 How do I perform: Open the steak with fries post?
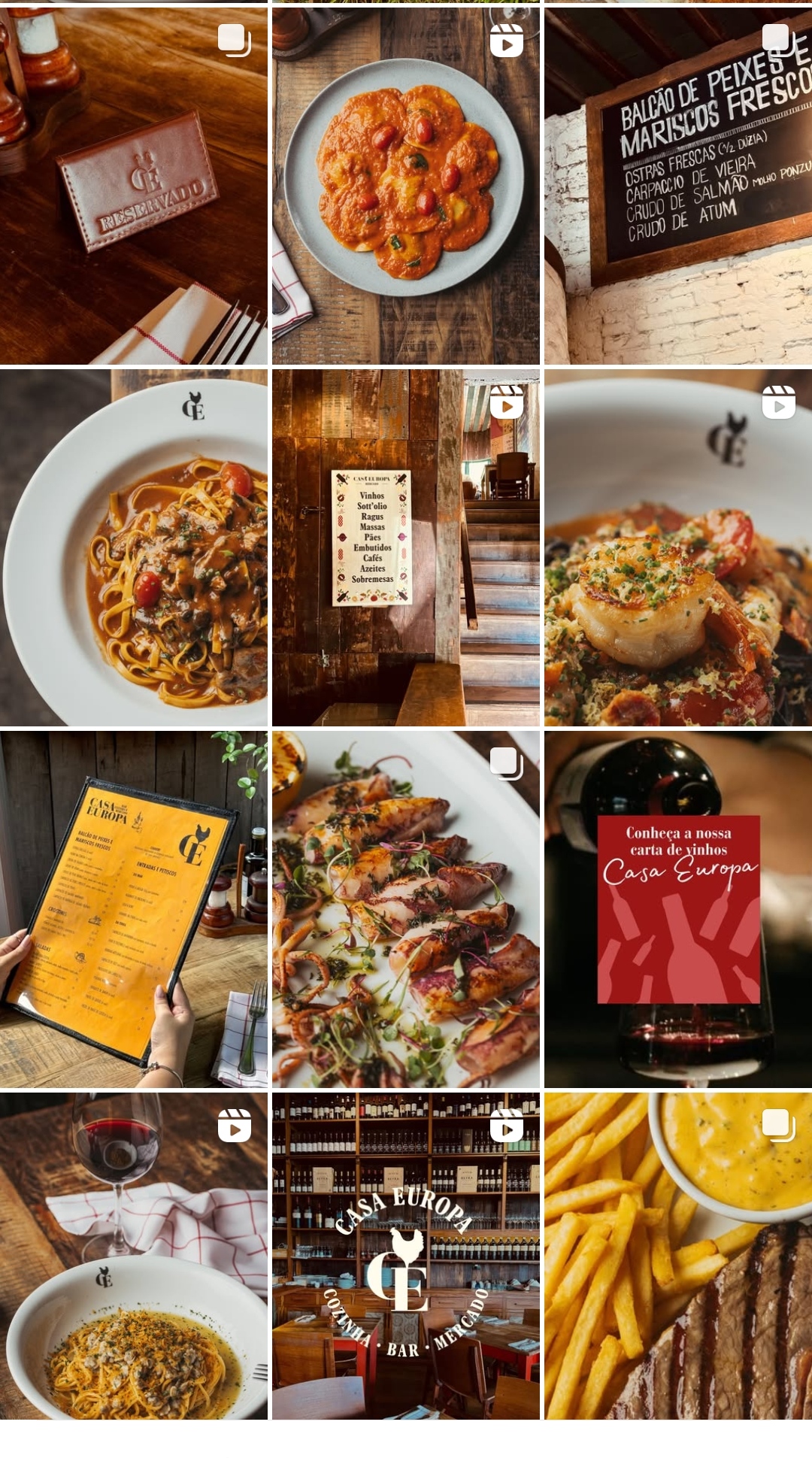677,1256
